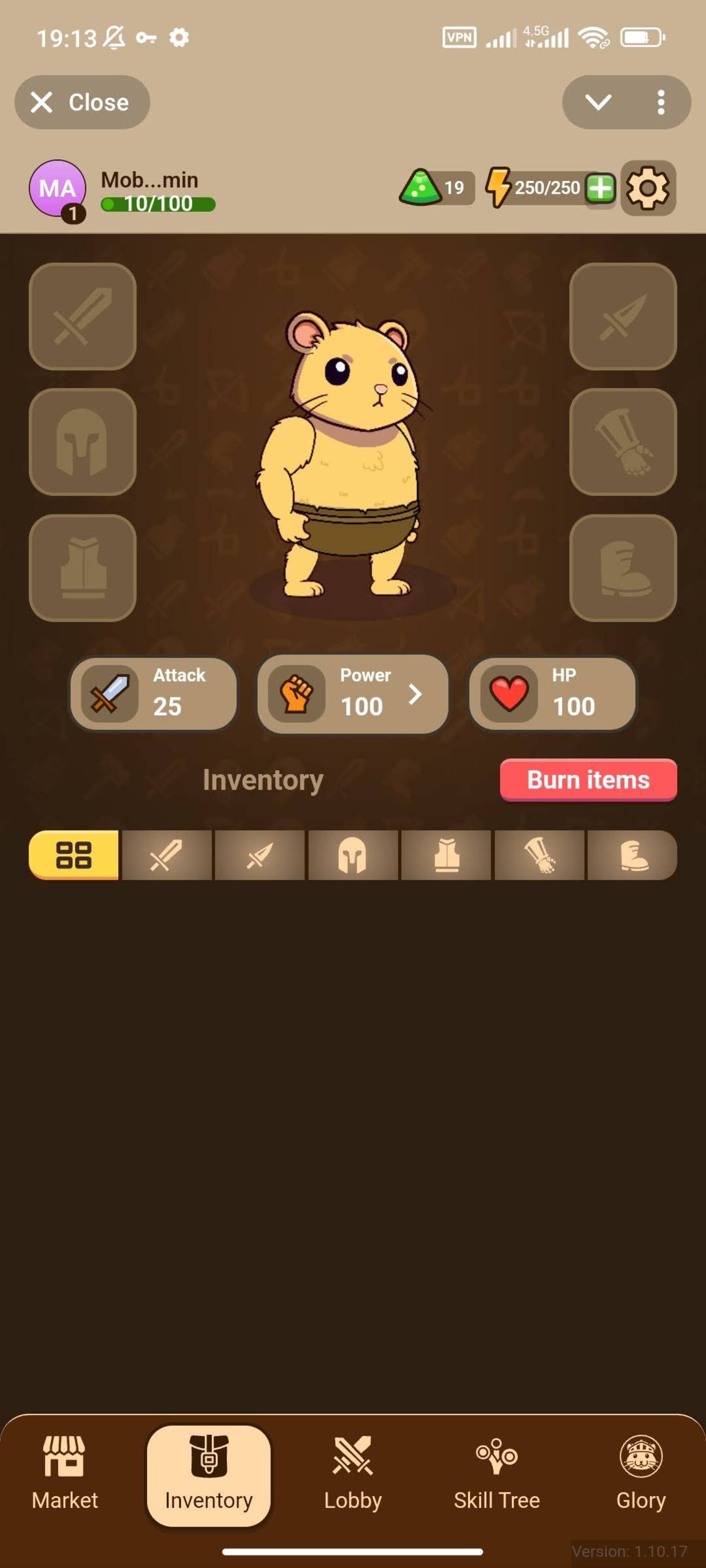The image size is (706, 1568).
Task: Close the mini app
Action: 82,102
